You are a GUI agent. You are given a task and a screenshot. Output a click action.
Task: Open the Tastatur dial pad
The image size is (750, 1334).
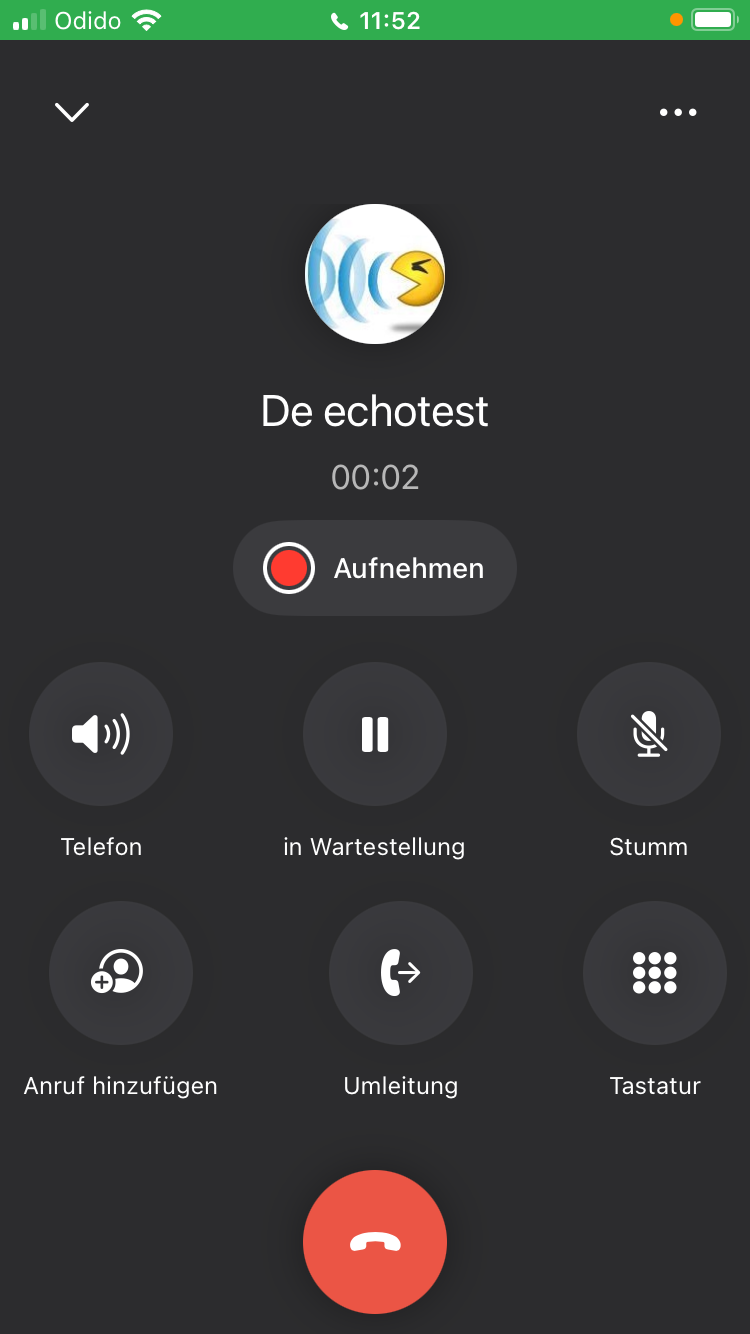[655, 972]
